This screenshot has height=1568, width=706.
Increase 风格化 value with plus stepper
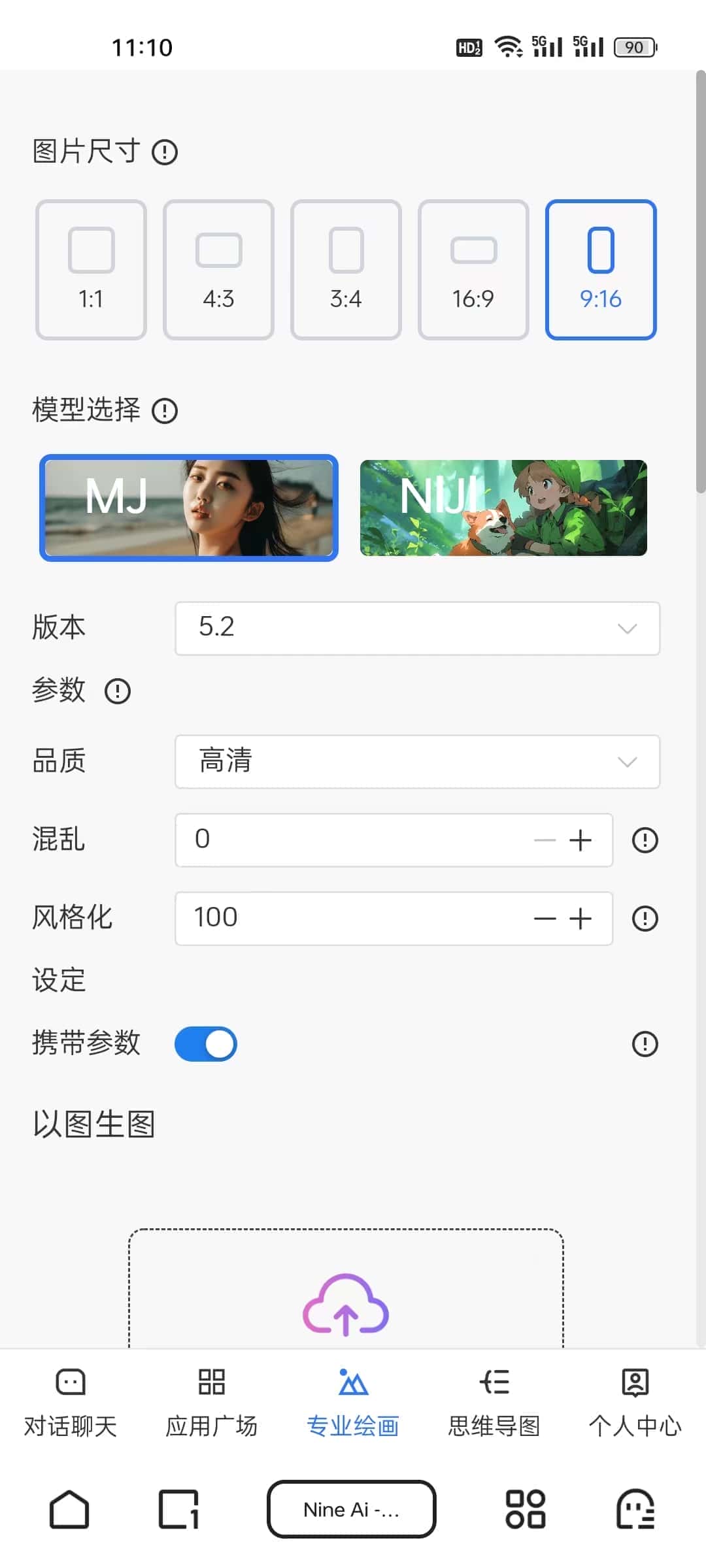[580, 918]
